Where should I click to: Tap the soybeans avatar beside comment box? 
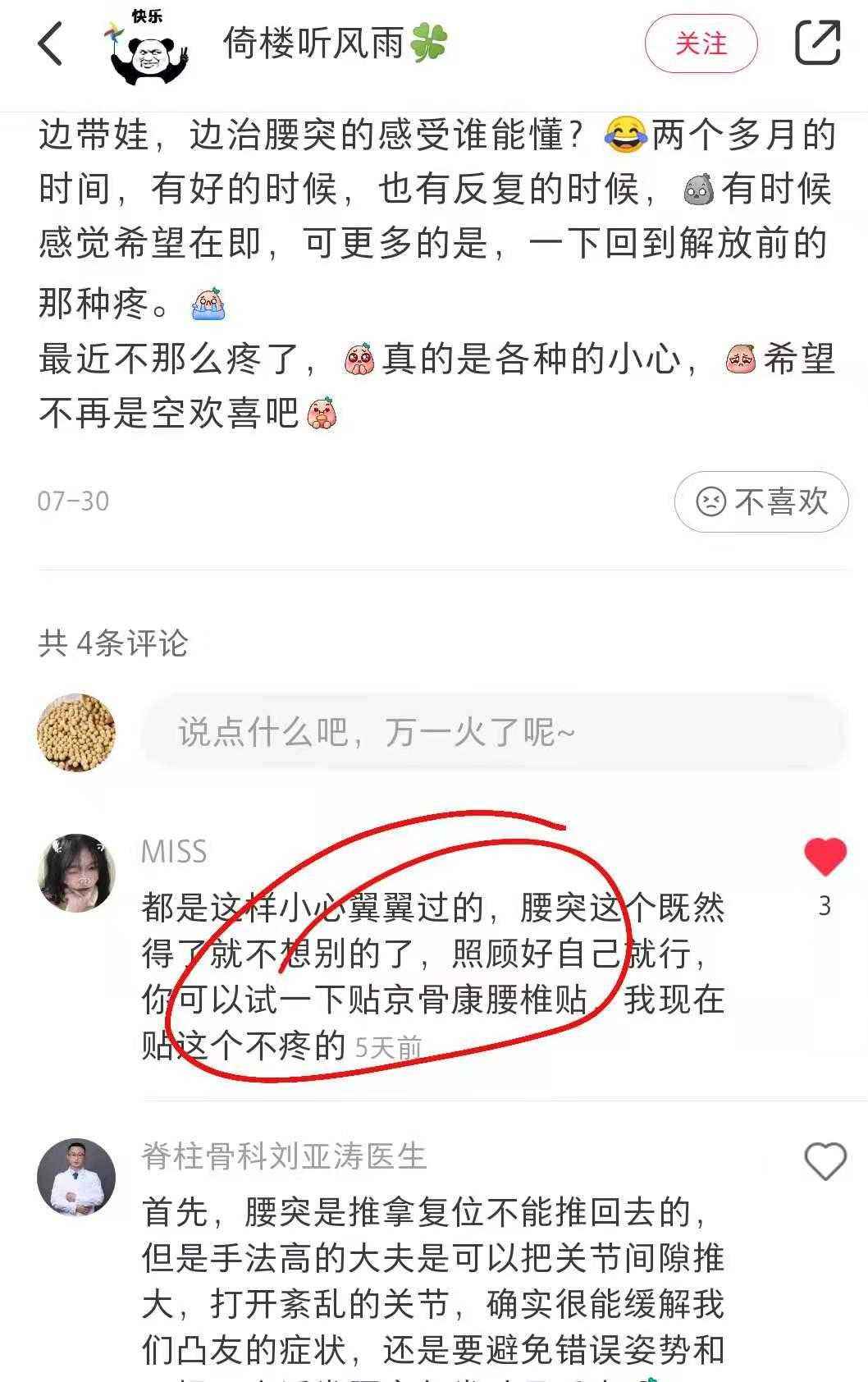pyautogui.click(x=80, y=732)
